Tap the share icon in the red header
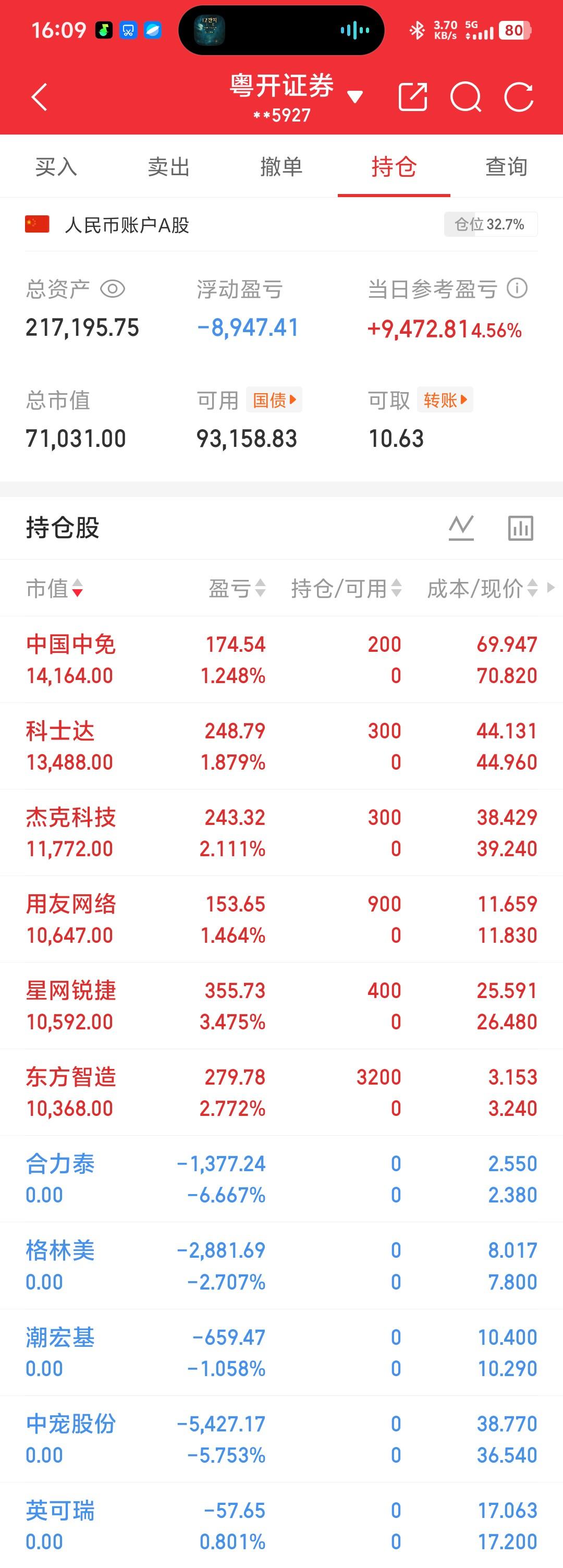This screenshot has width=563, height=1568. pyautogui.click(x=413, y=97)
